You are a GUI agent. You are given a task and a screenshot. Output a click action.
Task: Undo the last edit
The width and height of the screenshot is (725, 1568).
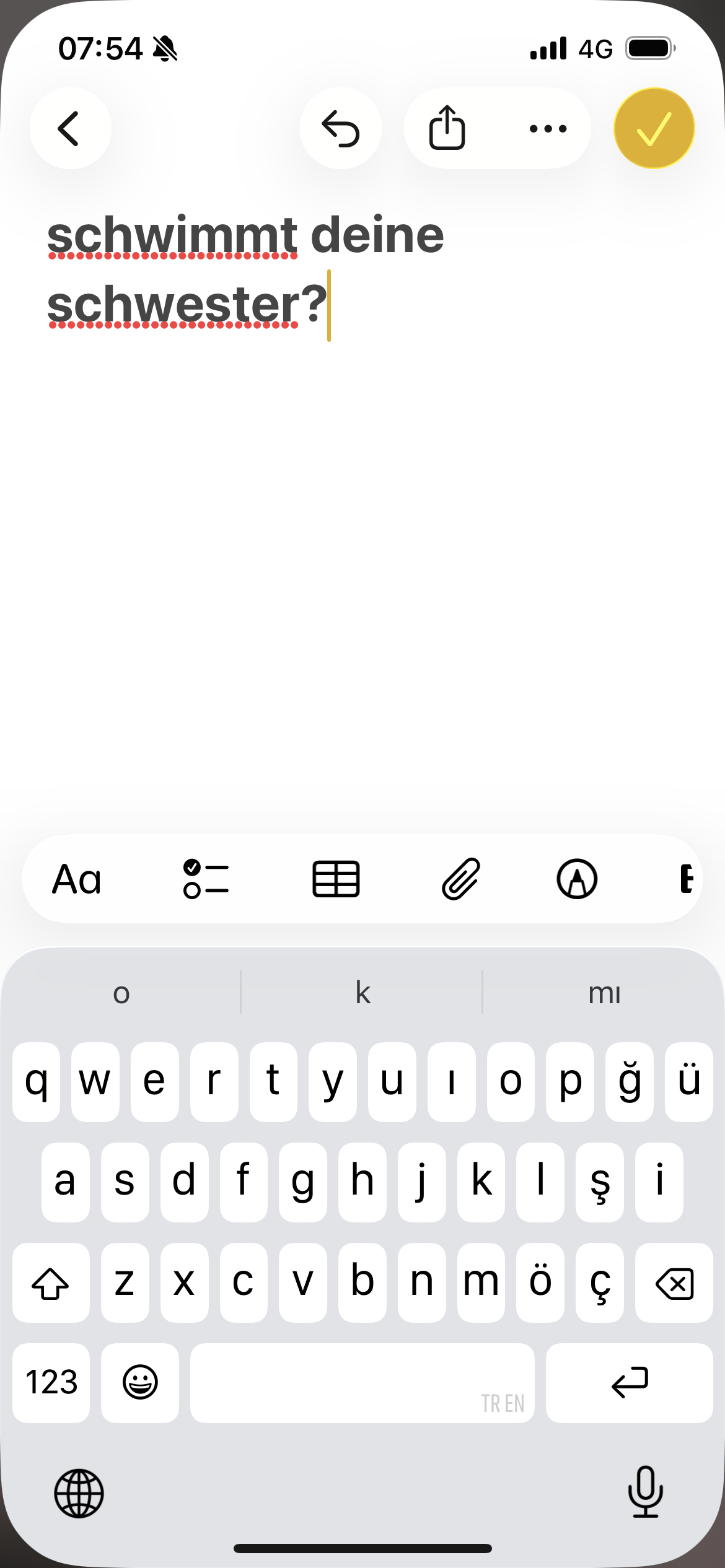(341, 128)
